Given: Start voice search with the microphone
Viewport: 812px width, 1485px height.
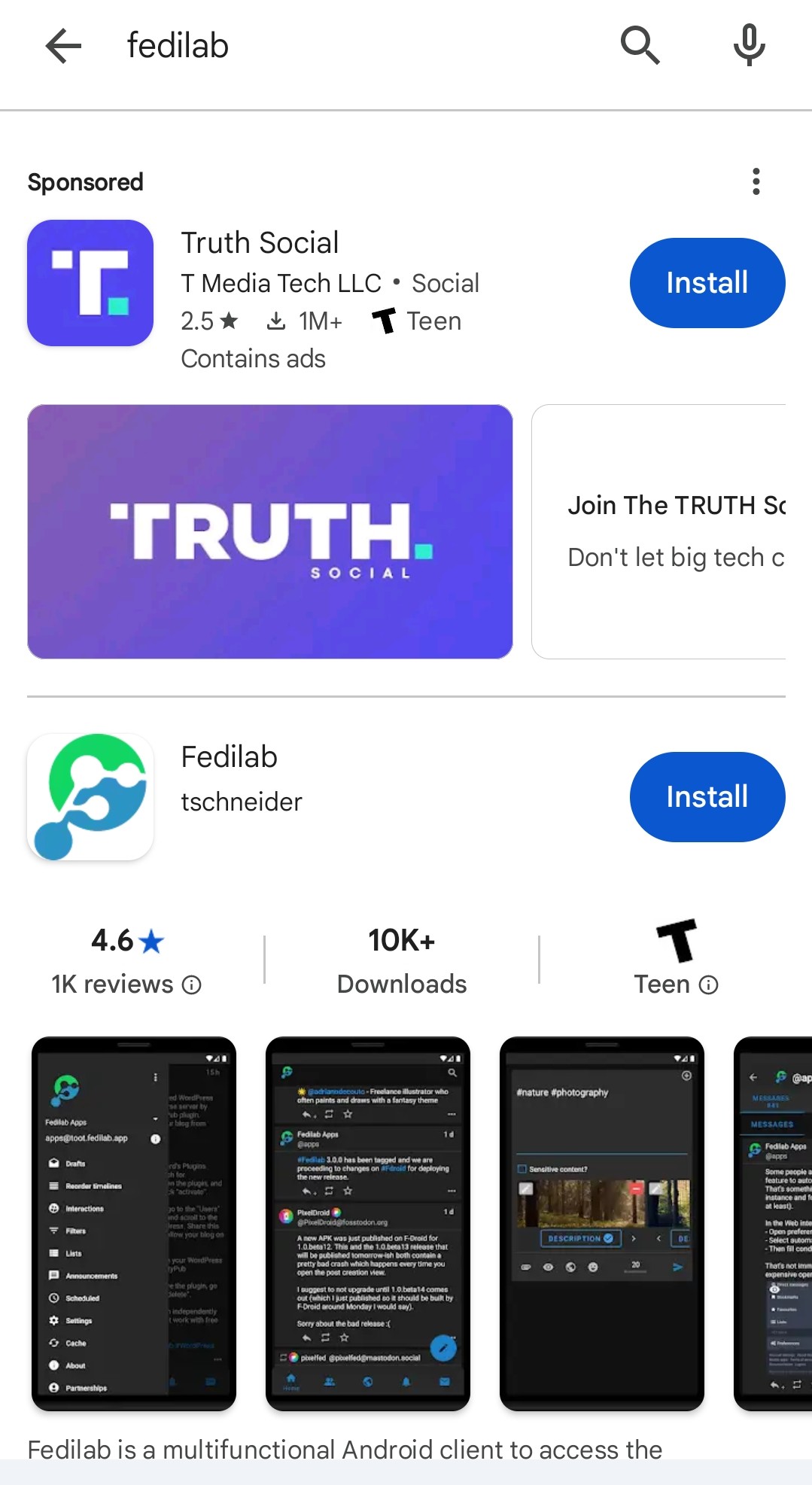Looking at the screenshot, I should click(750, 46).
